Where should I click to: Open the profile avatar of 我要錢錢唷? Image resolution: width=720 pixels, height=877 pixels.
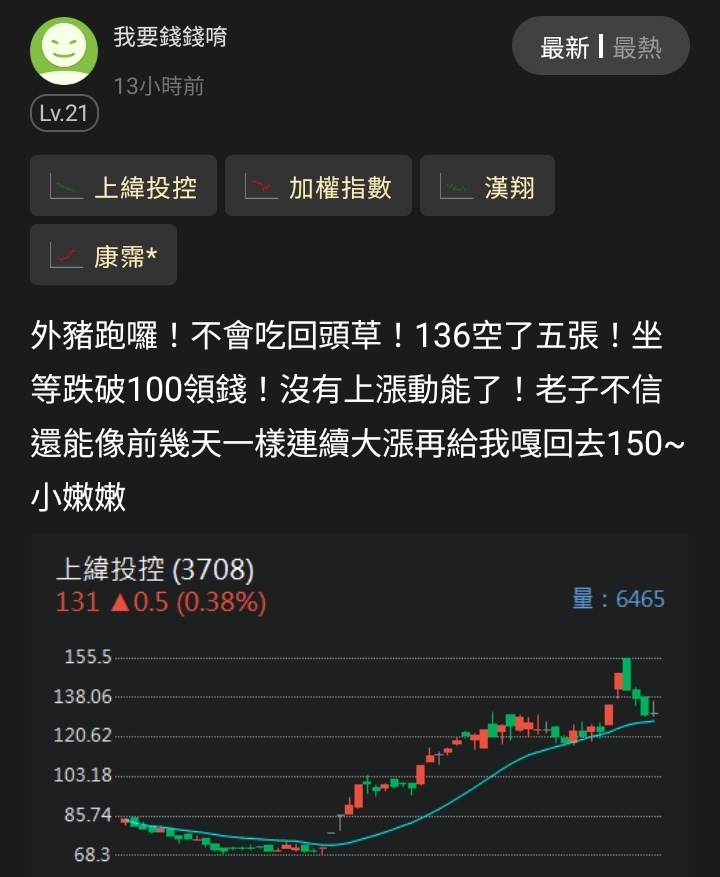pyautogui.click(x=64, y=51)
